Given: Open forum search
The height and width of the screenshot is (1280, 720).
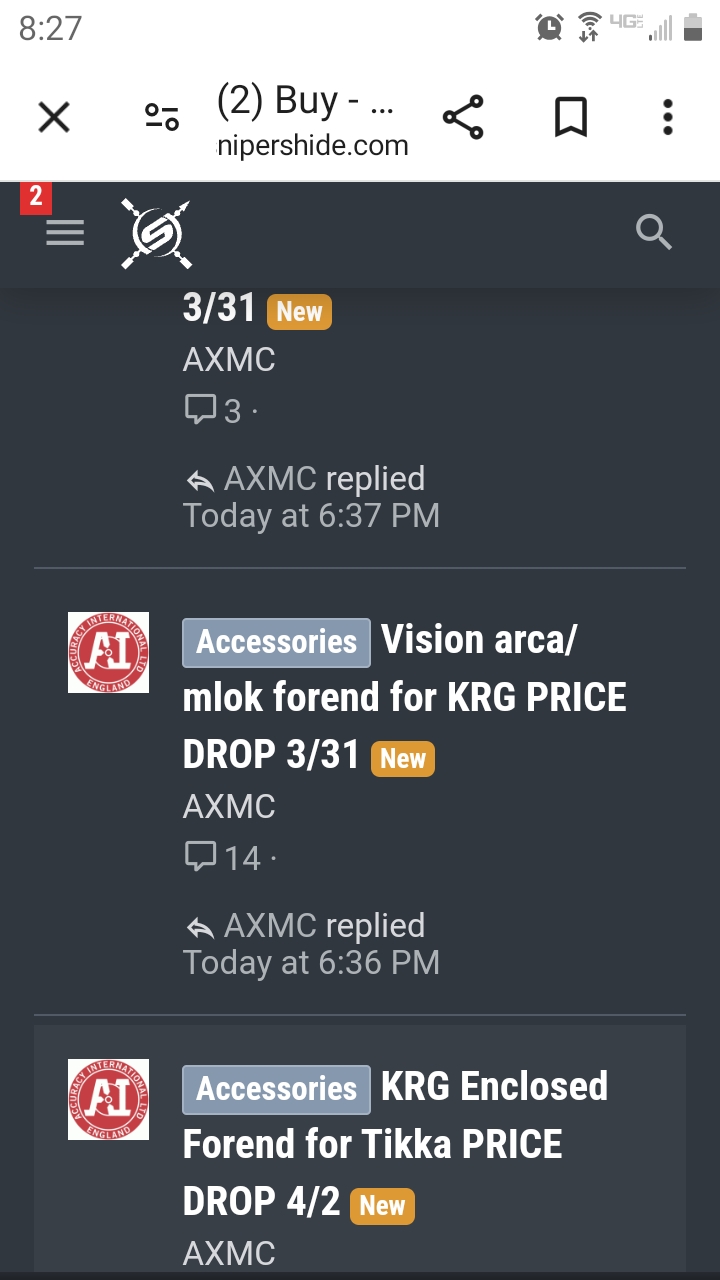Looking at the screenshot, I should (654, 233).
